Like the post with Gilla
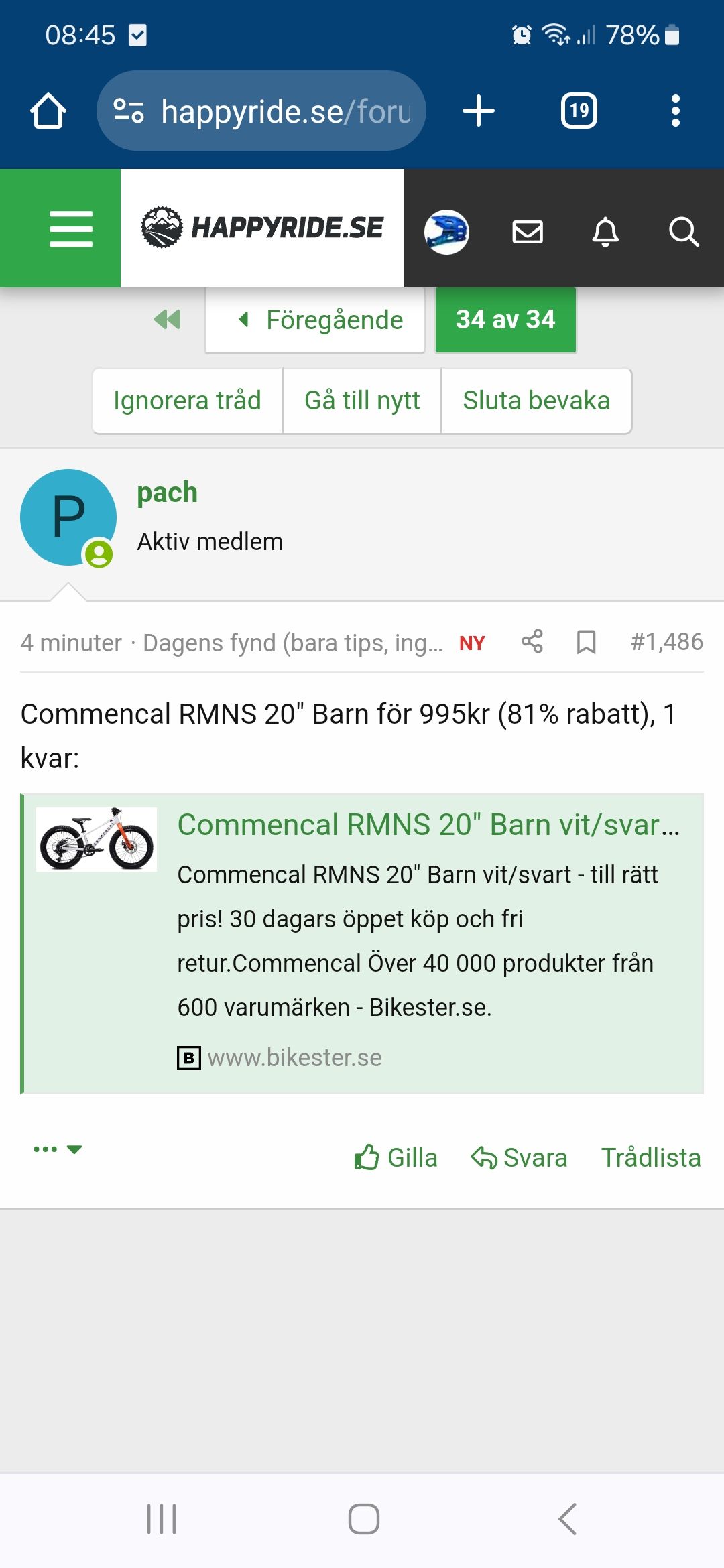Viewport: 724px width, 1568px height. click(396, 1157)
